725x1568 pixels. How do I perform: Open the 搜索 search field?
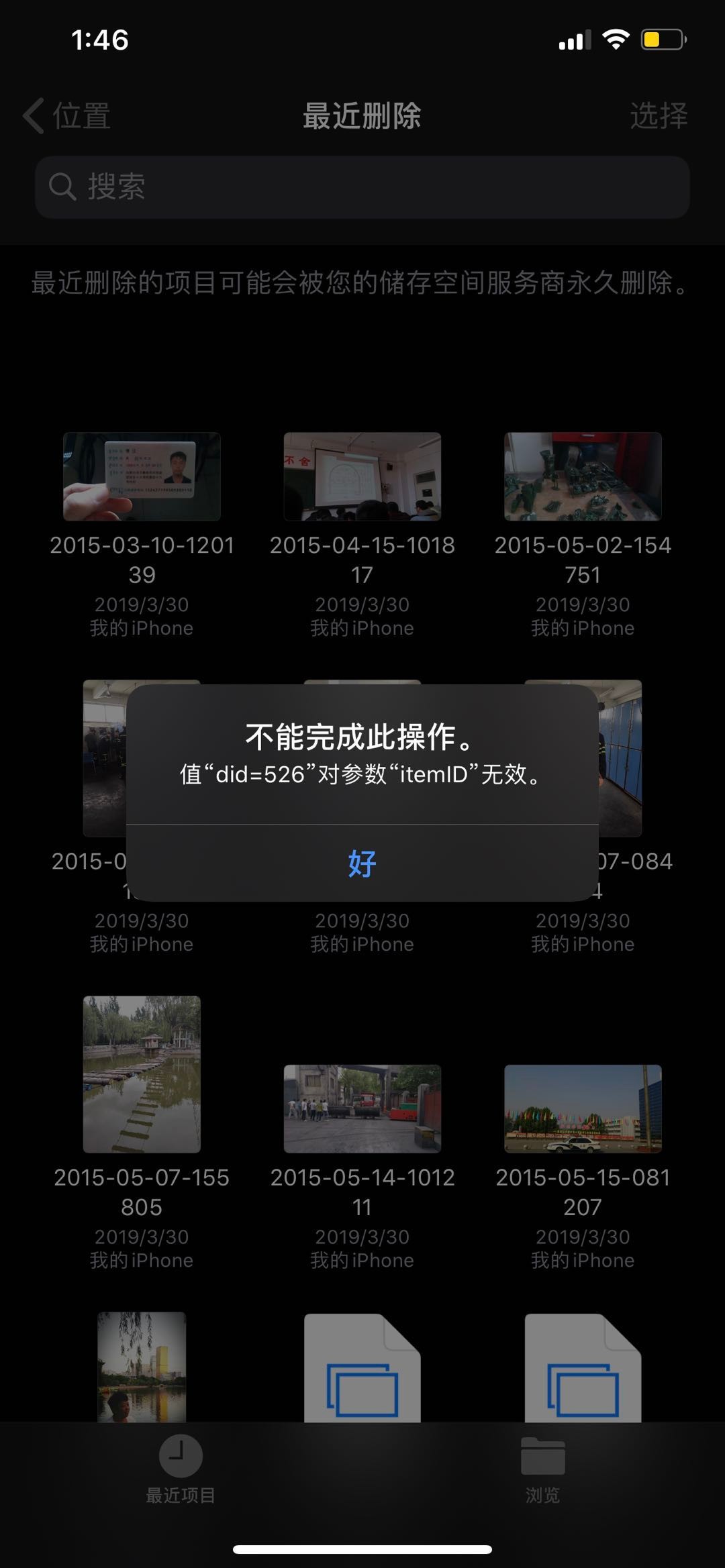(x=362, y=187)
